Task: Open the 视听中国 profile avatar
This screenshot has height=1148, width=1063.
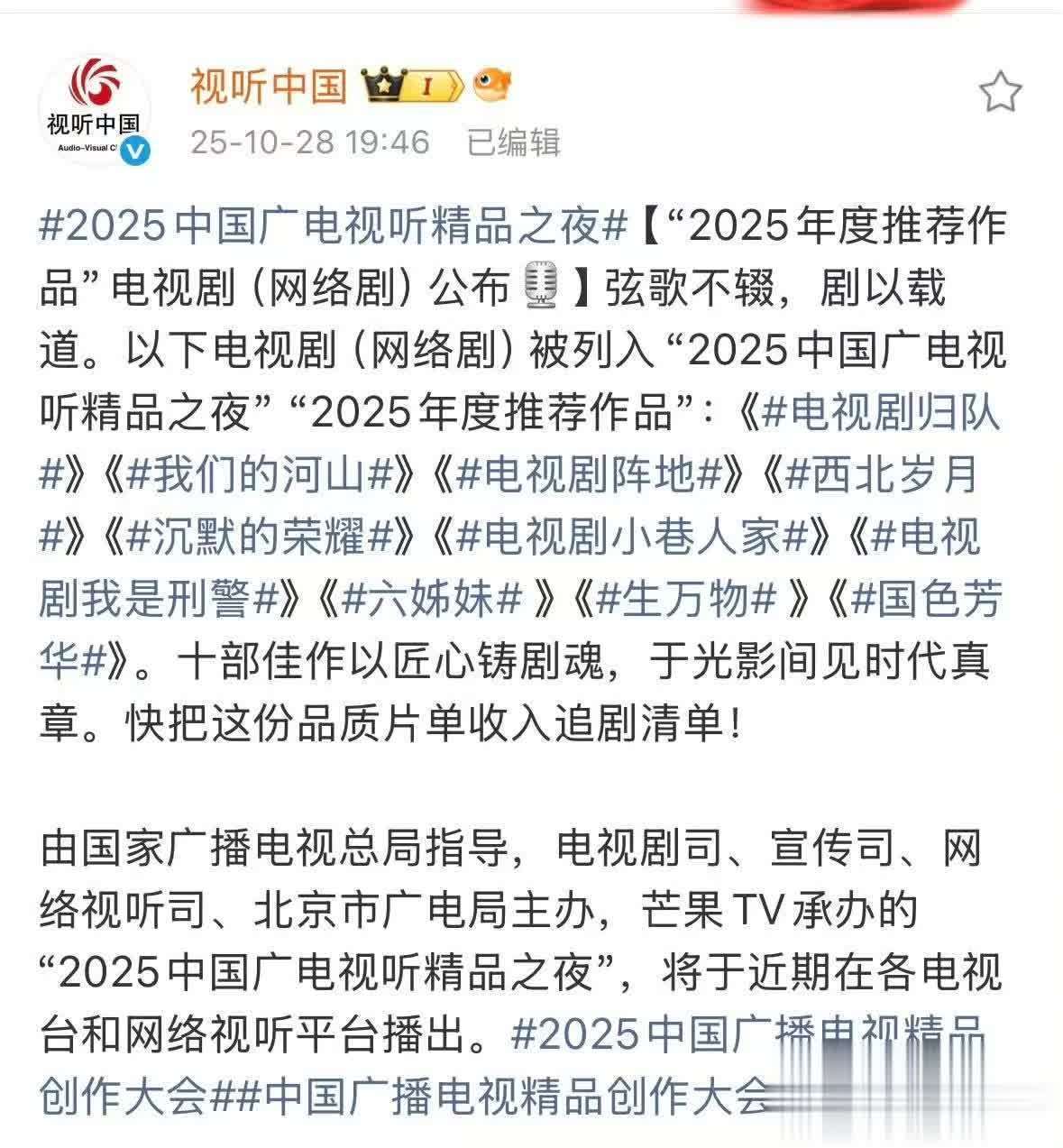Action: click(x=93, y=110)
